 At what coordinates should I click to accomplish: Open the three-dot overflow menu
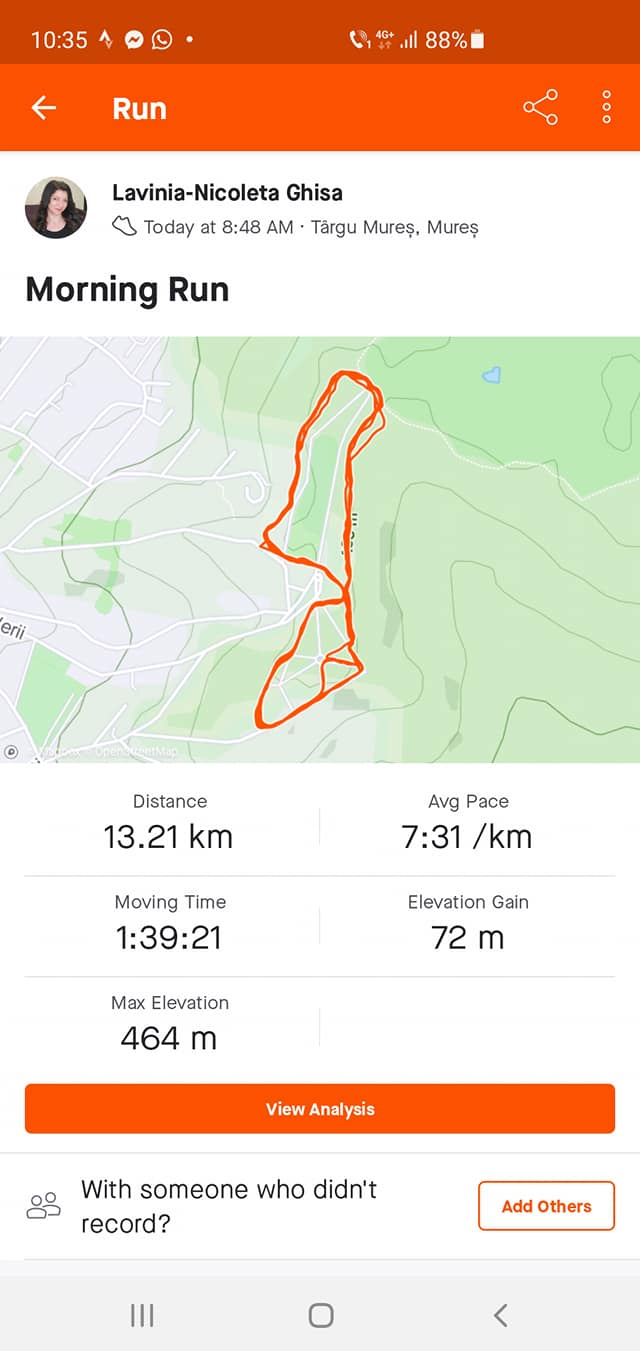point(606,108)
